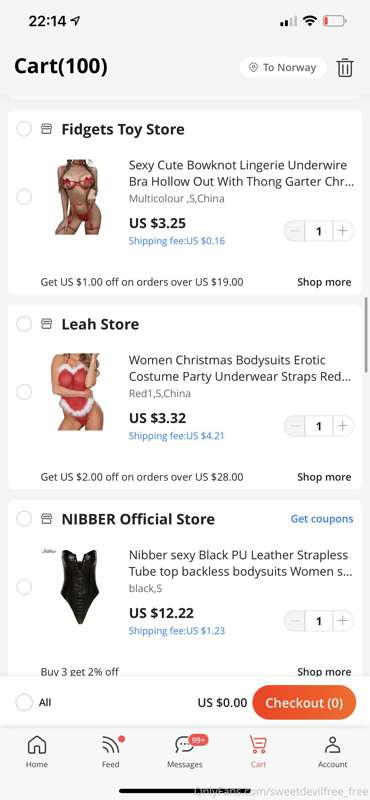Select the Bowknot Lingerie item checkbox
The height and width of the screenshot is (800, 370).
pos(24,197)
